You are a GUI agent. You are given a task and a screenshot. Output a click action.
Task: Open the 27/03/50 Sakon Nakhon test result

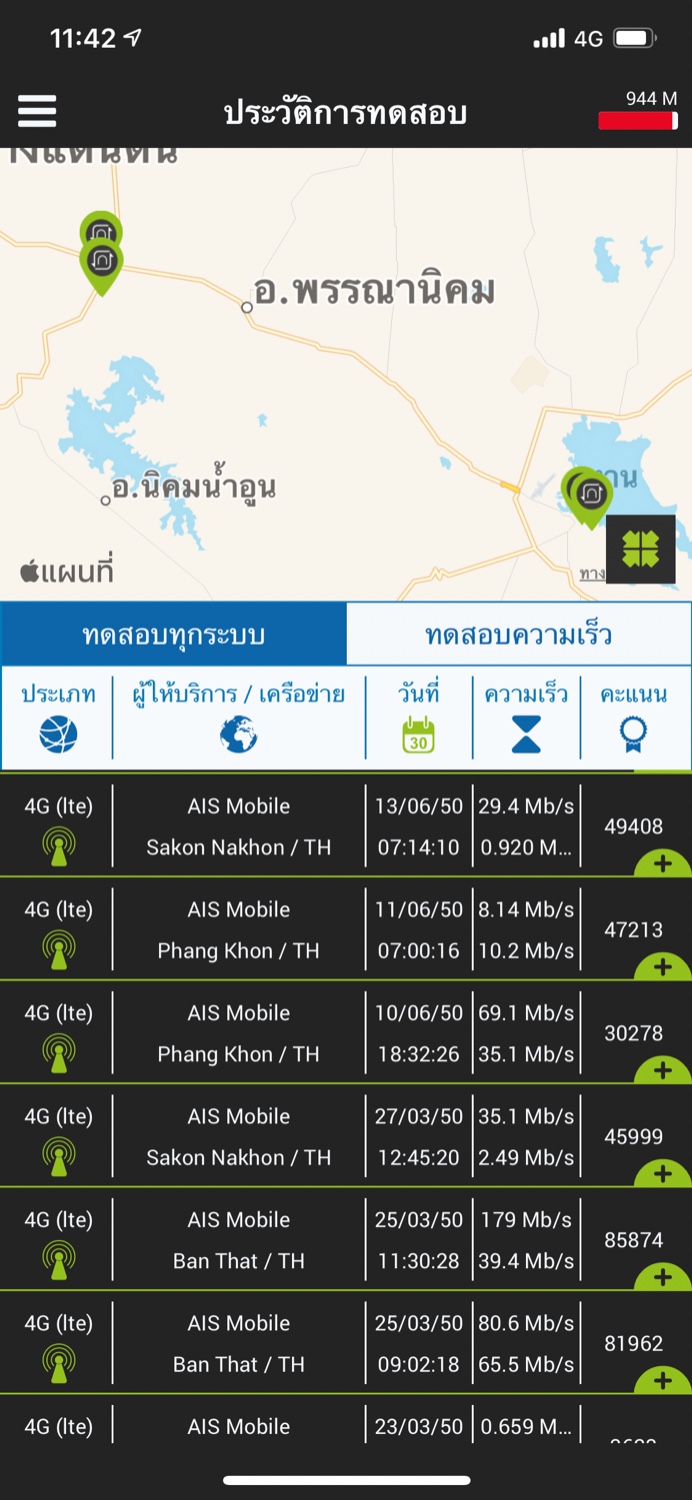tap(346, 1137)
